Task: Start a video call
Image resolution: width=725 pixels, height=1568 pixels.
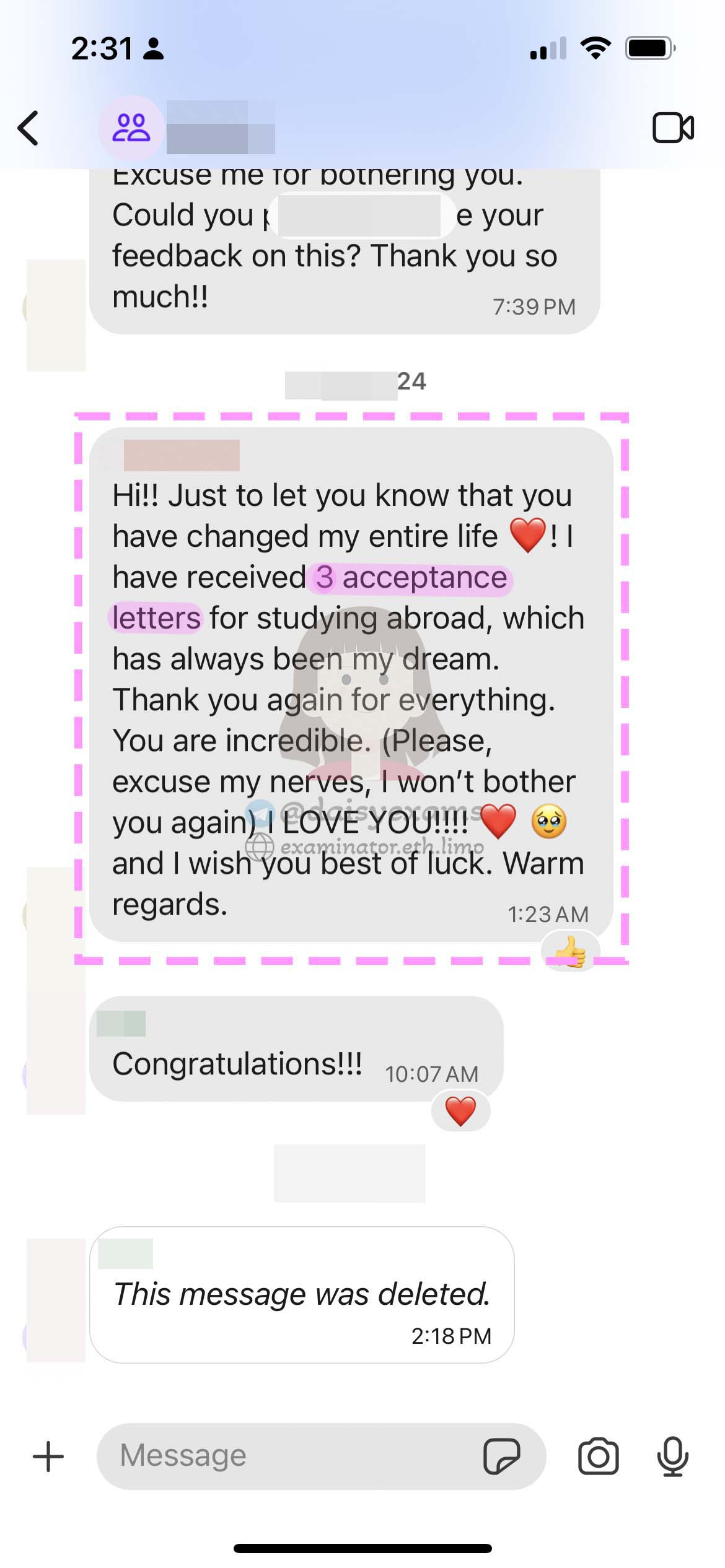Action: (673, 128)
